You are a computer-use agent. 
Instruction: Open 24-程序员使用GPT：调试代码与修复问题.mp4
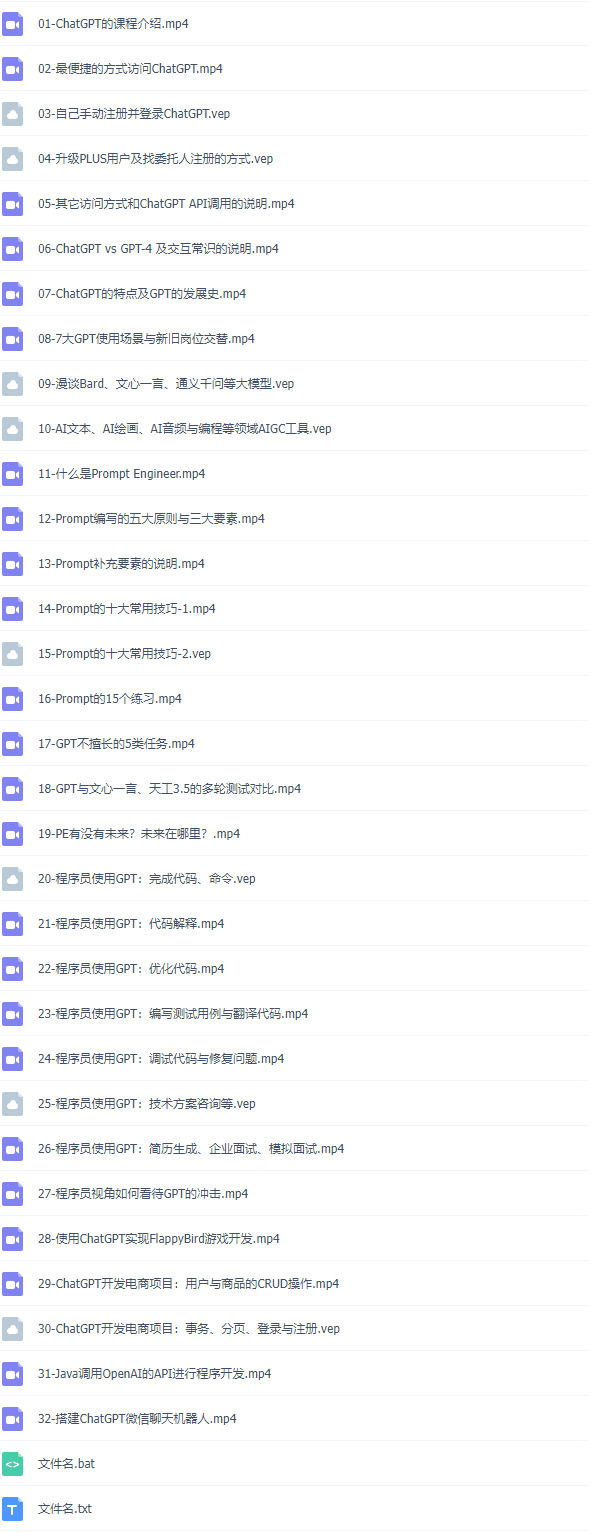[x=161, y=1059]
